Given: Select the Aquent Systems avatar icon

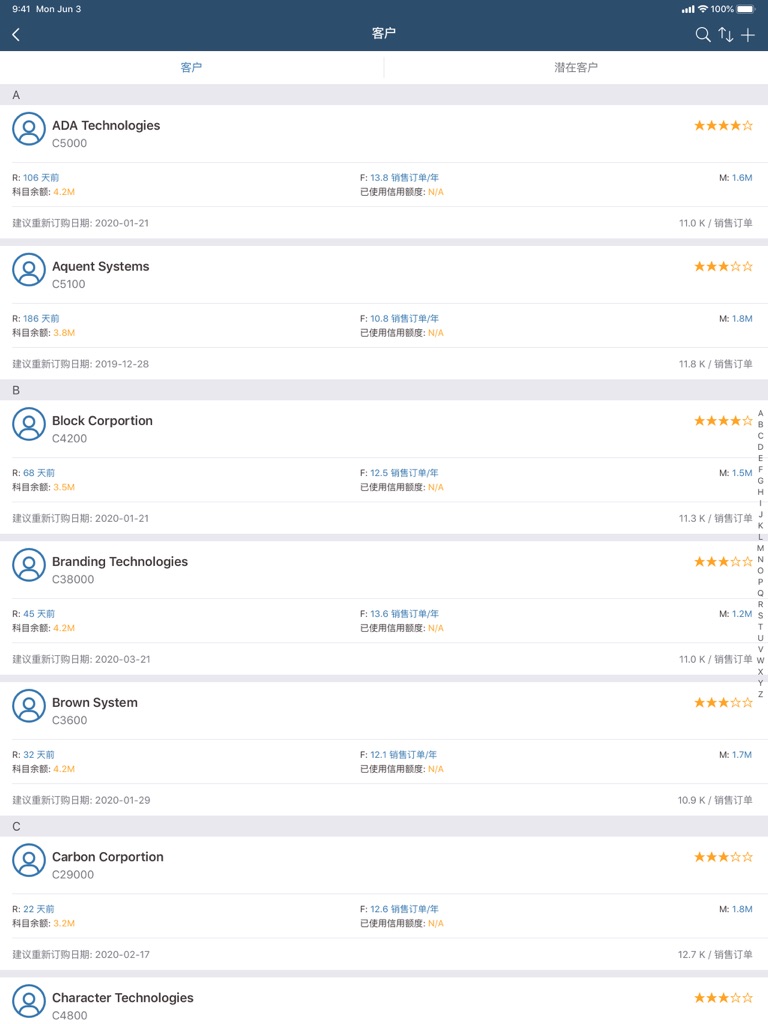Looking at the screenshot, I should tap(29, 270).
